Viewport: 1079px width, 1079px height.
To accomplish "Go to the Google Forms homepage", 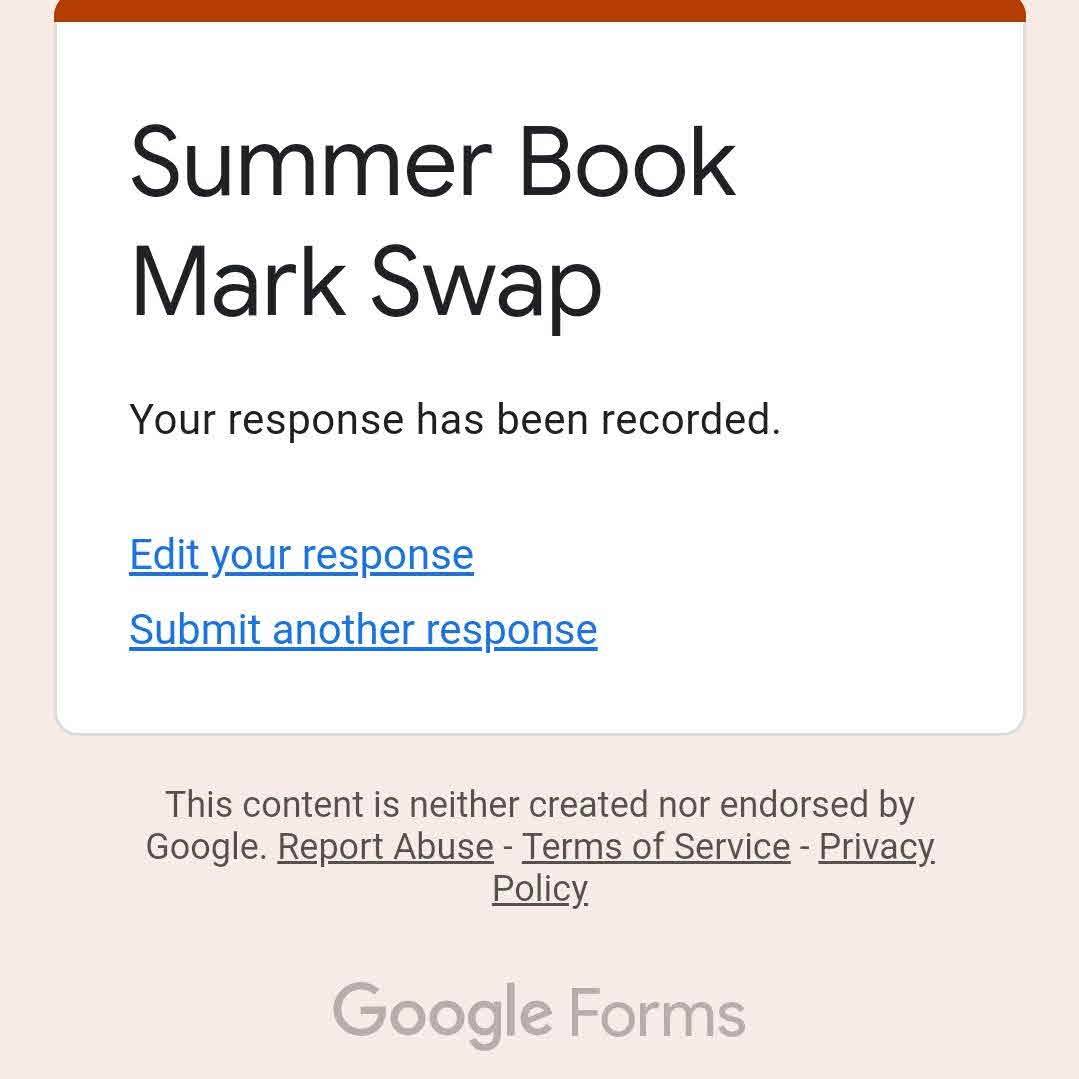I will click(539, 1013).
